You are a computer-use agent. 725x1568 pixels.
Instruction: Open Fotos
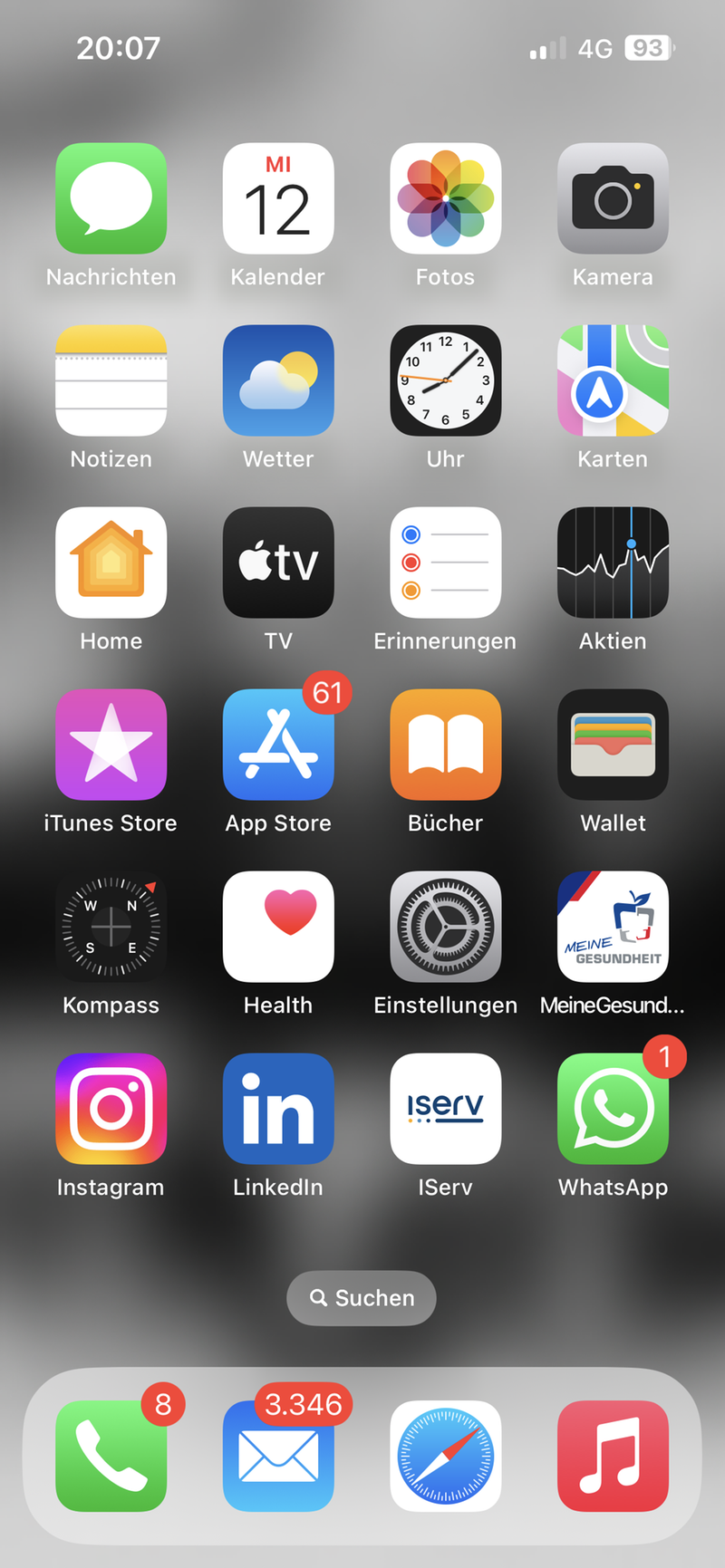coord(445,198)
